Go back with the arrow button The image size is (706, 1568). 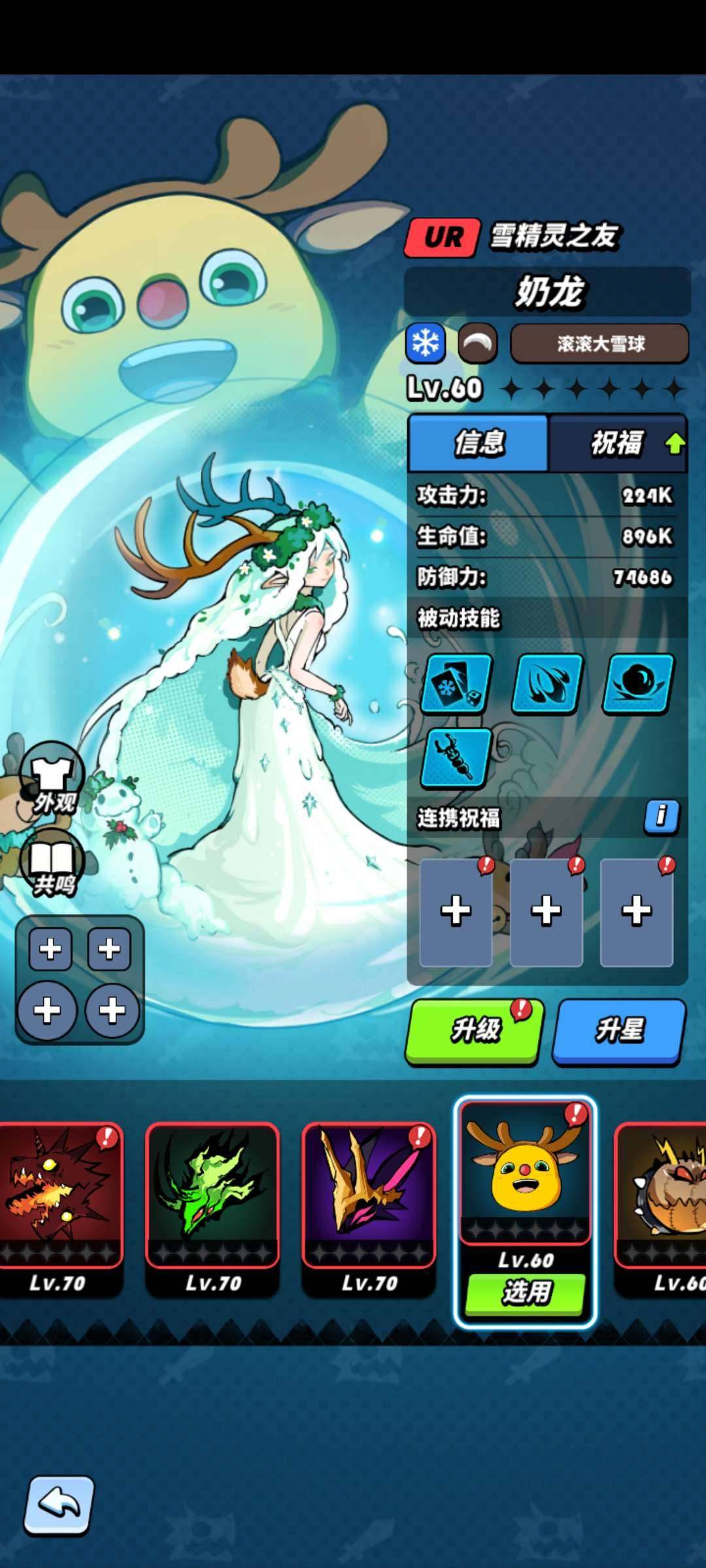click(59, 1505)
